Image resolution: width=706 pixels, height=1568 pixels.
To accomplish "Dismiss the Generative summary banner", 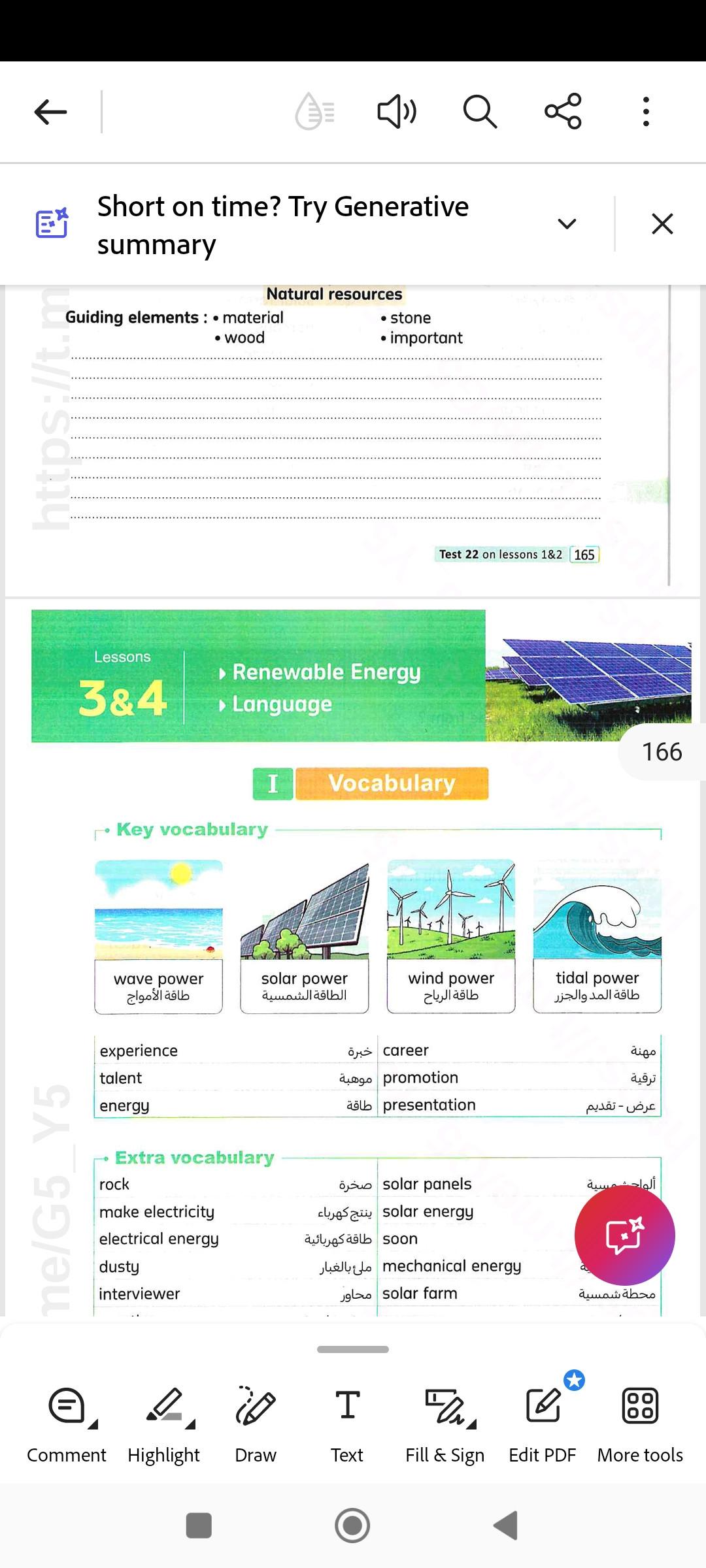I will [x=662, y=224].
